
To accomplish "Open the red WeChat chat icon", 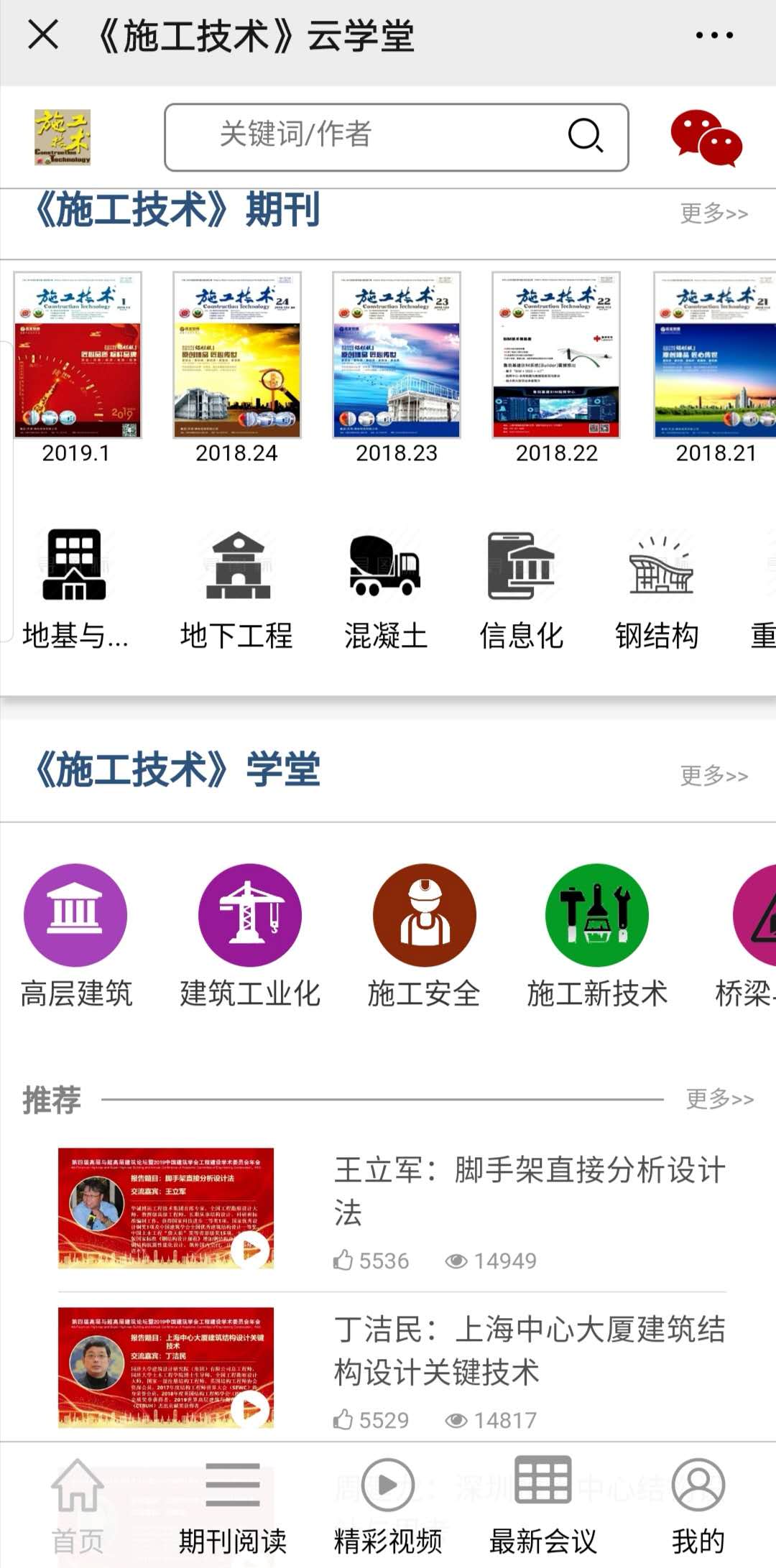I will 706,136.
